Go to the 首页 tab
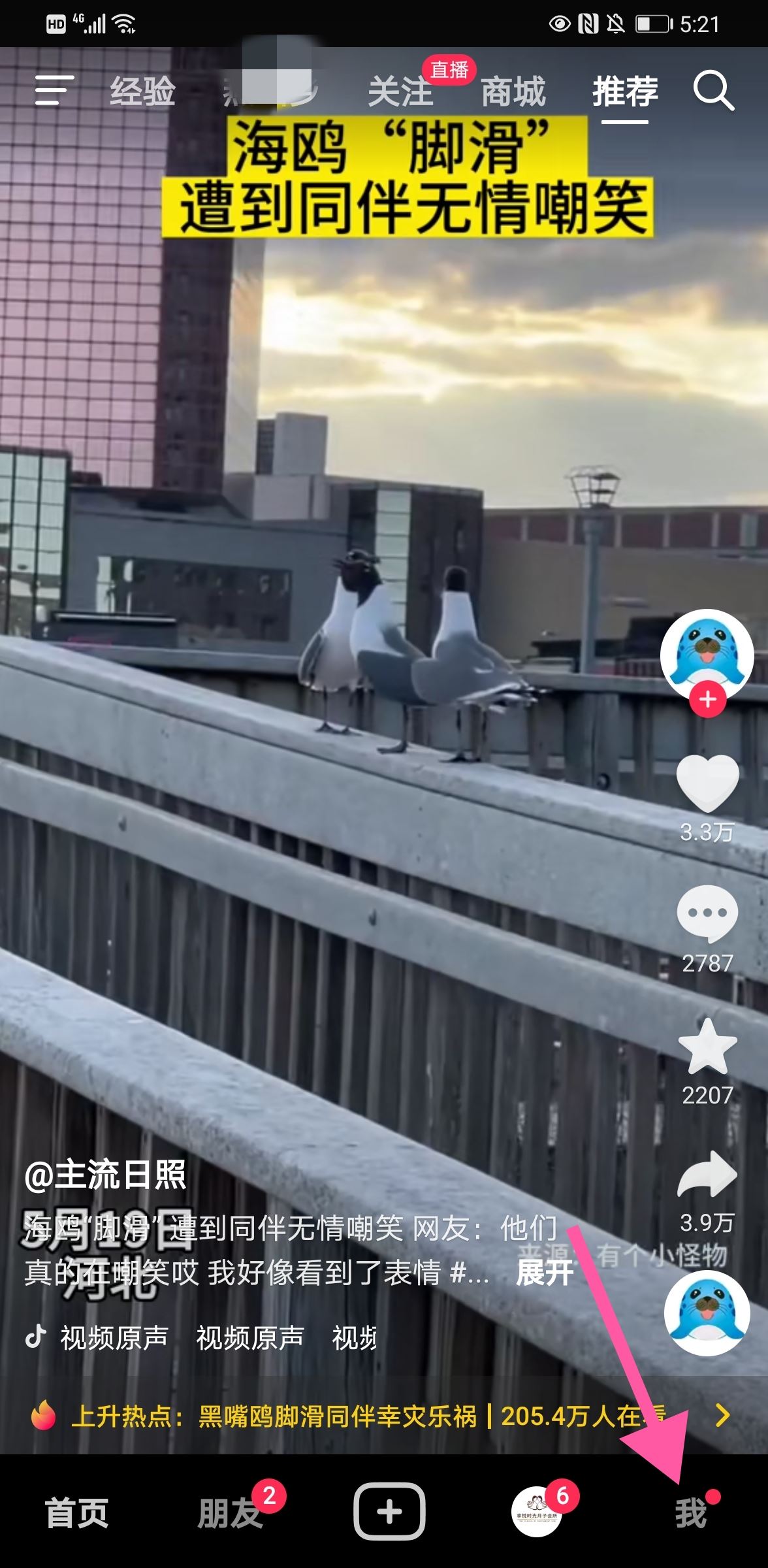The width and height of the screenshot is (768, 1568). point(76,1512)
